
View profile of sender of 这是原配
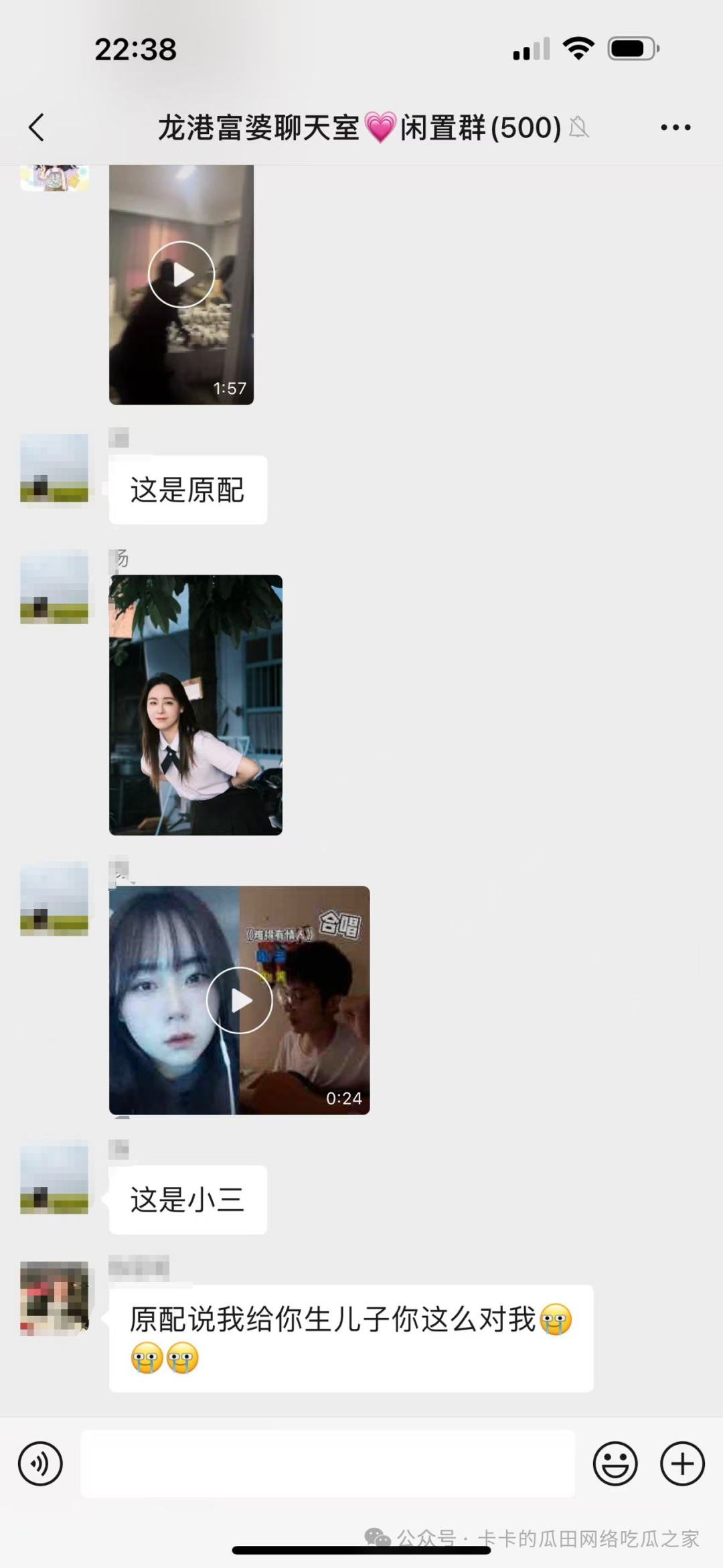54,468
